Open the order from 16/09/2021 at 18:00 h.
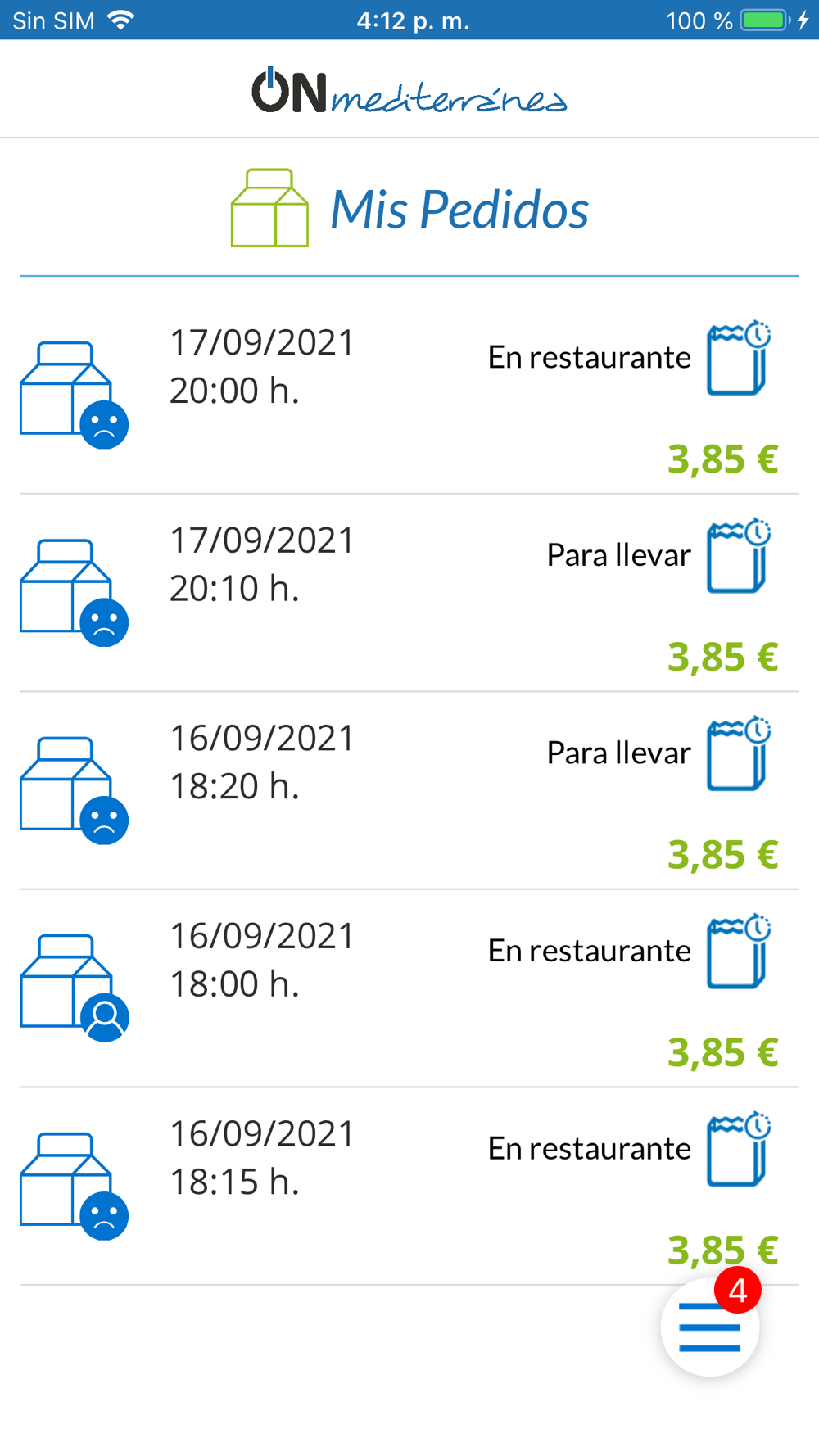Viewport: 819px width, 1456px height. (x=409, y=987)
